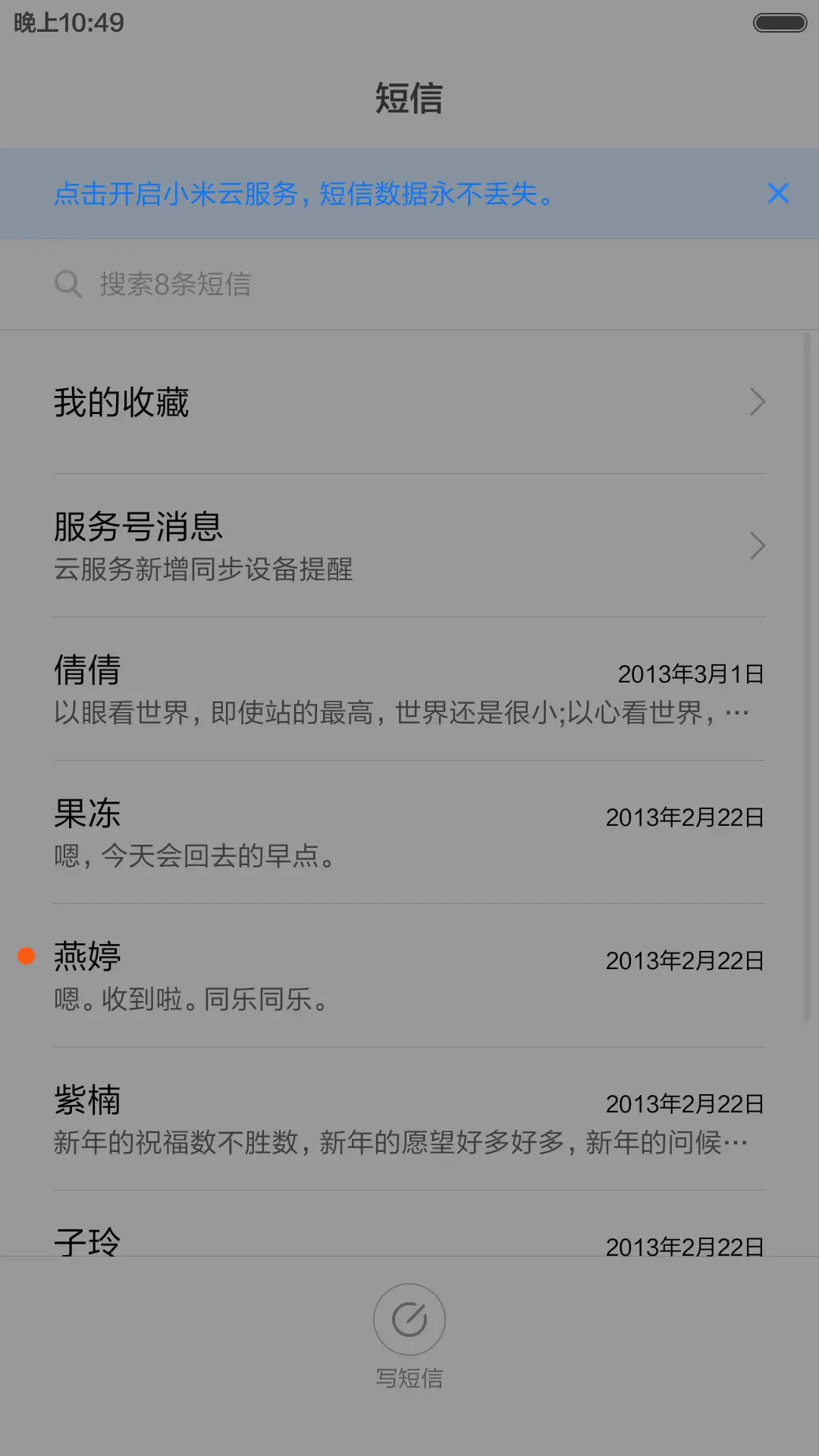Tap the 搜索8条短信 search field
The image size is (819, 1456).
tap(303, 284)
